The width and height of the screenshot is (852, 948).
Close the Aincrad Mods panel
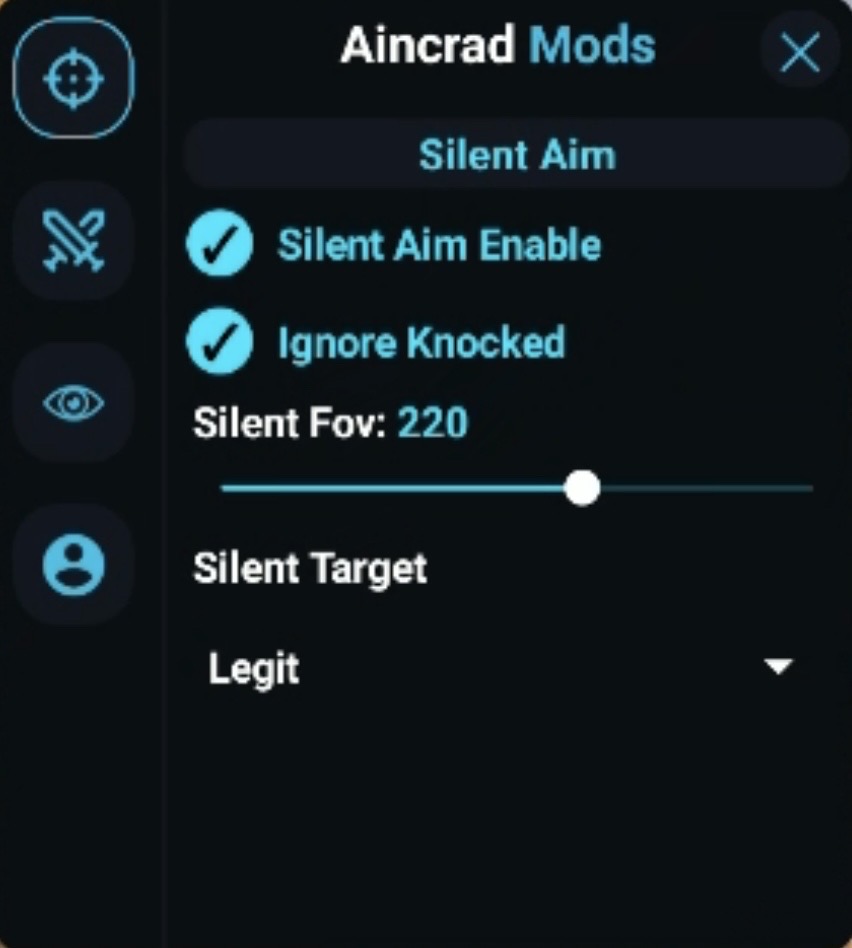coord(799,52)
